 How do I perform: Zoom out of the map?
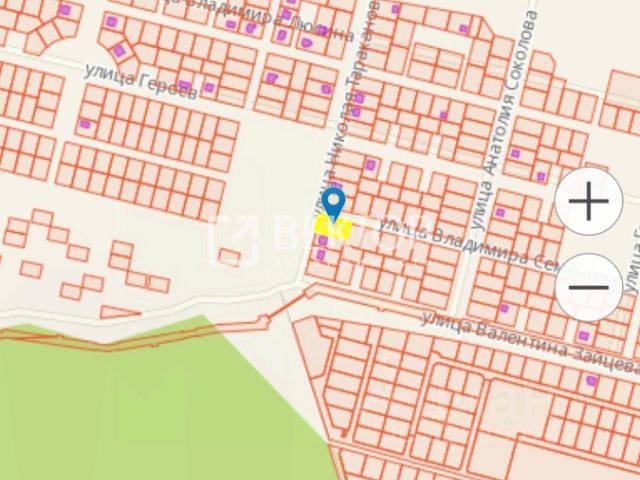(x=589, y=287)
